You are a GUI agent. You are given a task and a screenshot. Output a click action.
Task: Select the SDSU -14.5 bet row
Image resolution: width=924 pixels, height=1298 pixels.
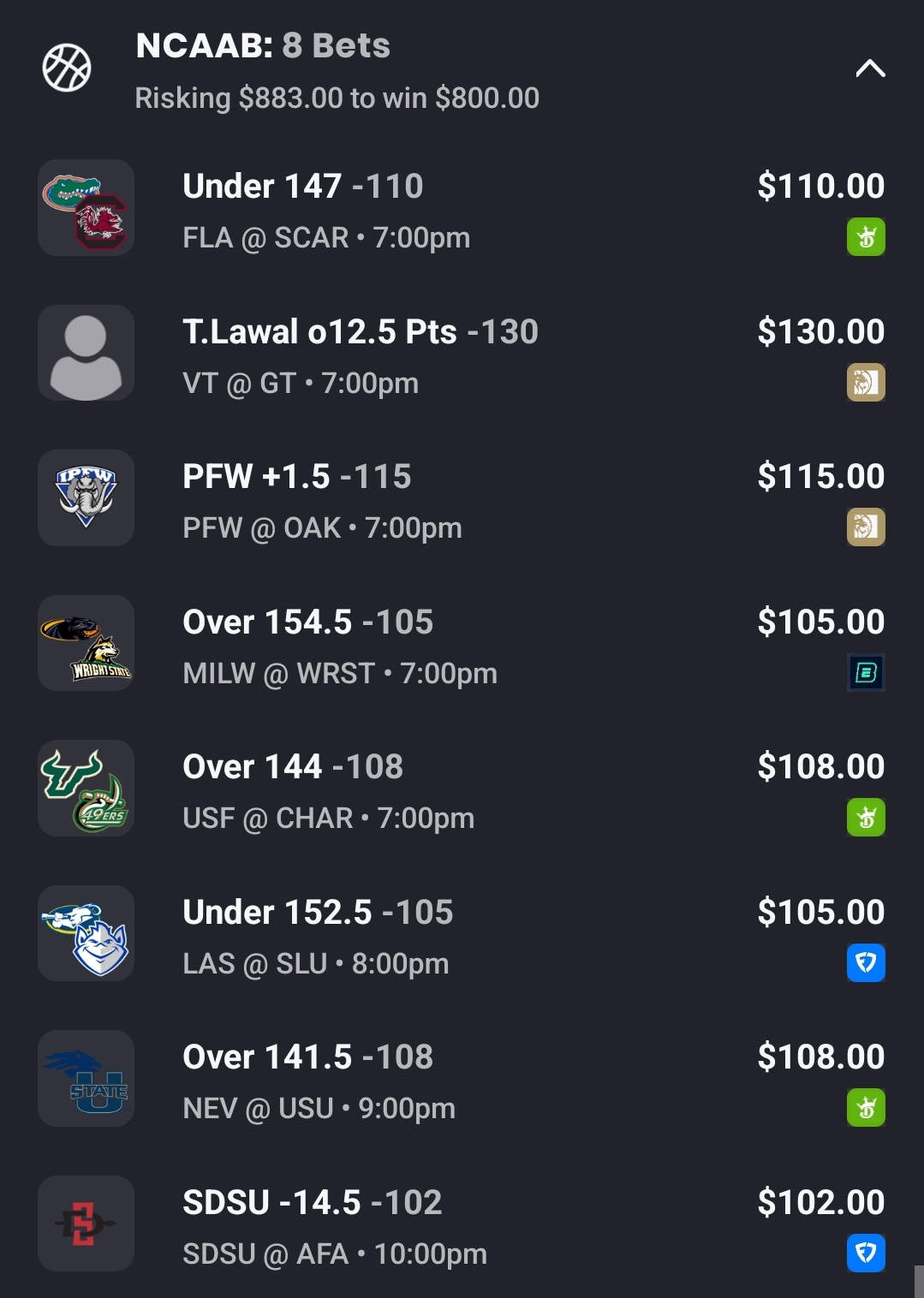coord(462,1227)
